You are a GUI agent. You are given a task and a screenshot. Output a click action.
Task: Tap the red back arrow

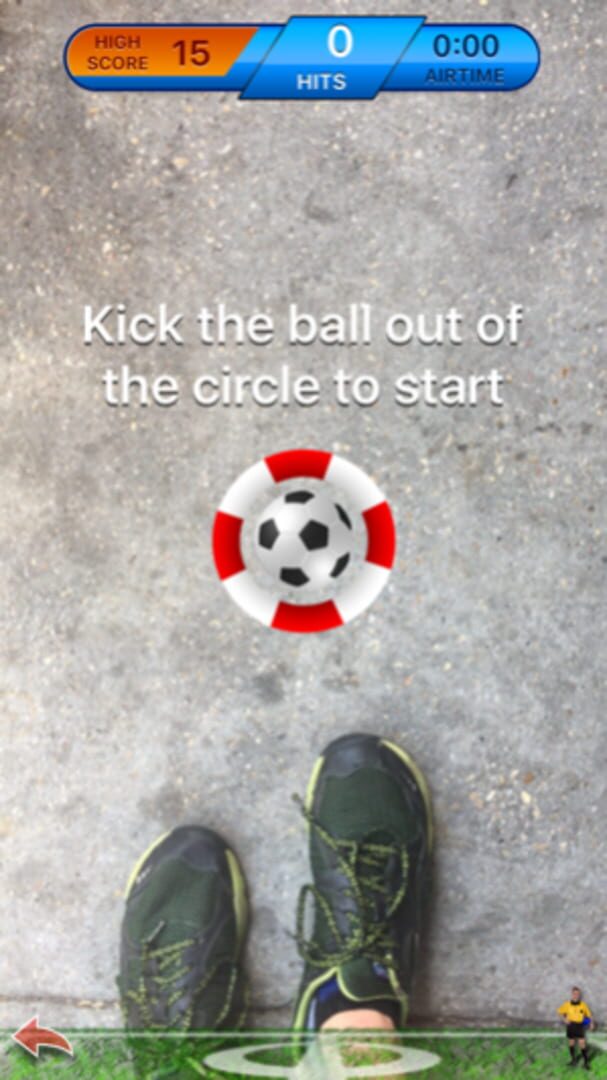click(42, 1037)
